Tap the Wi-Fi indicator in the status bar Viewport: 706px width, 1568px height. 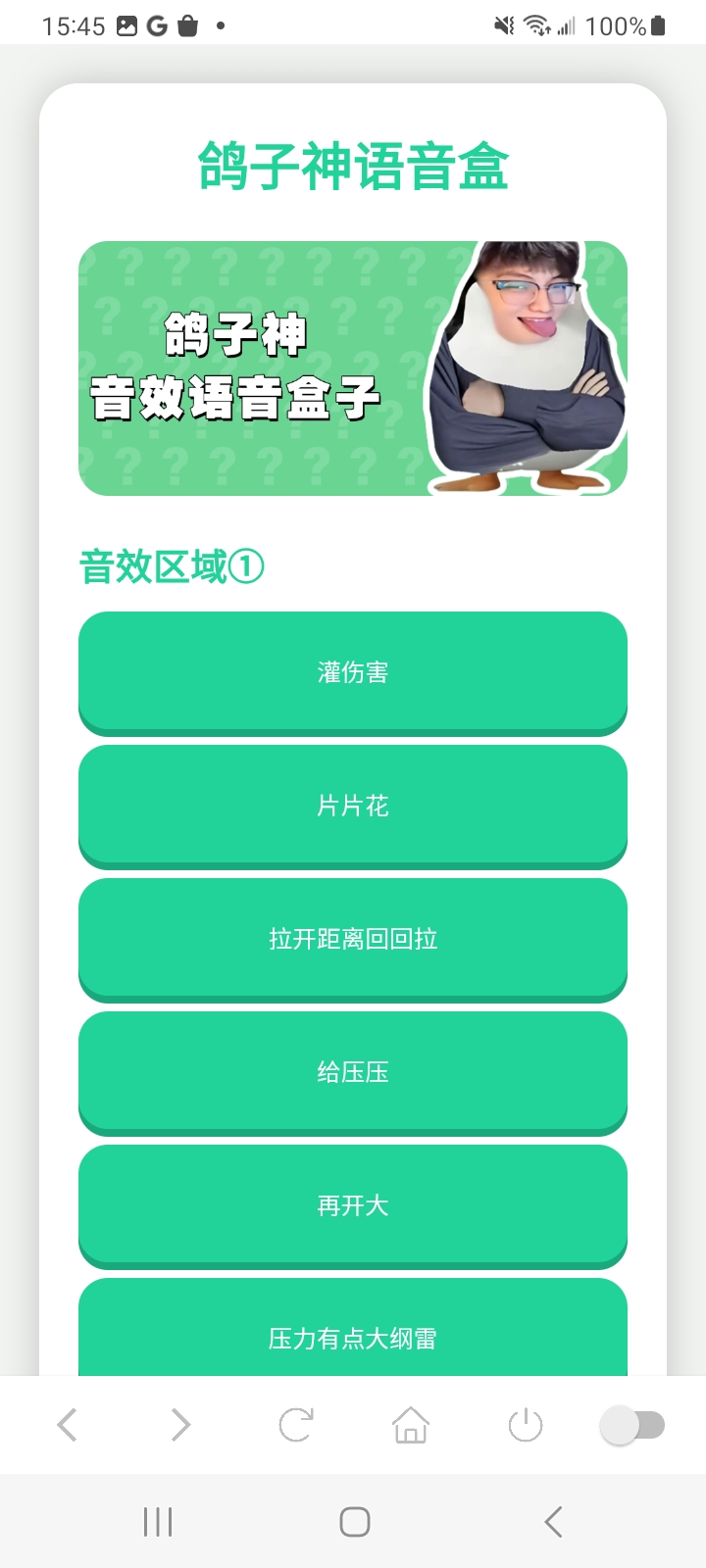point(534,24)
